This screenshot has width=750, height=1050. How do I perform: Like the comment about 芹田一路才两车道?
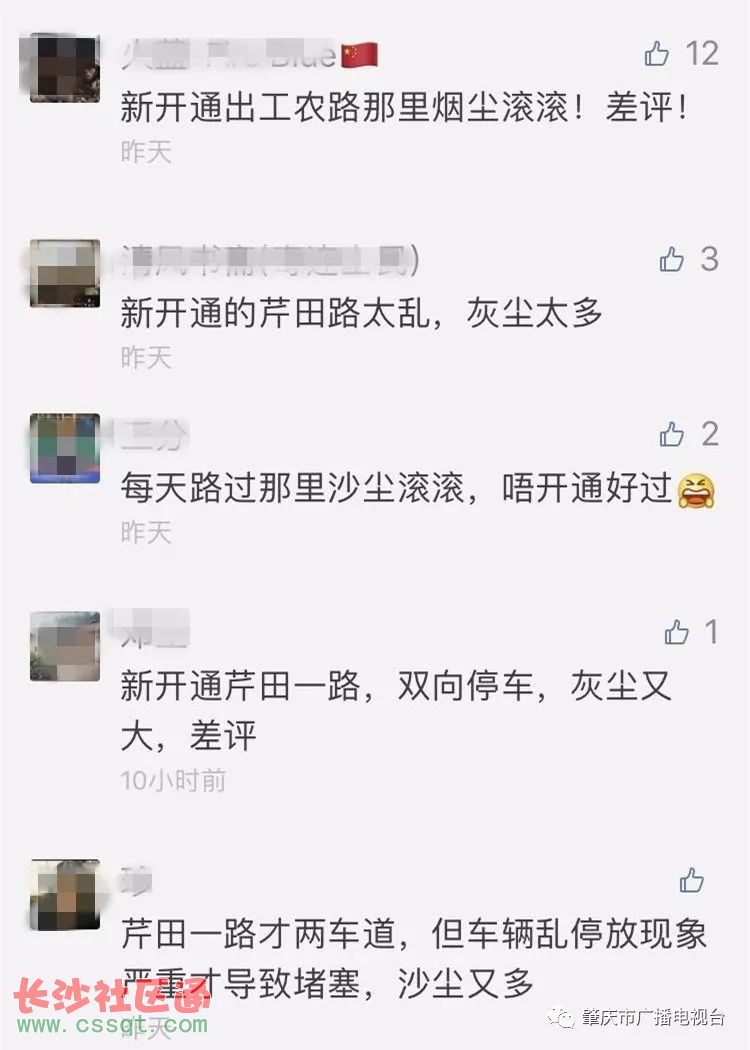click(691, 881)
